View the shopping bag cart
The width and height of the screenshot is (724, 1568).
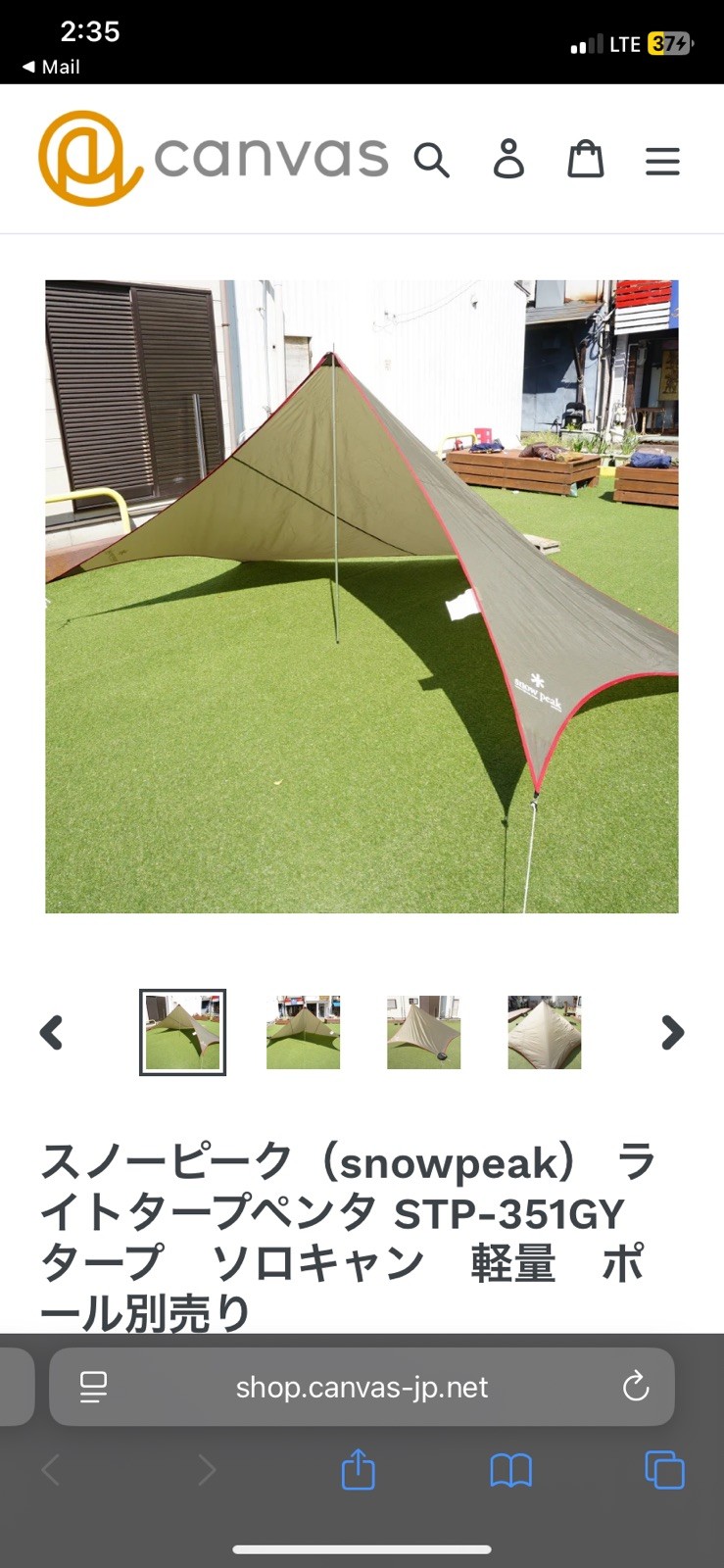click(585, 159)
